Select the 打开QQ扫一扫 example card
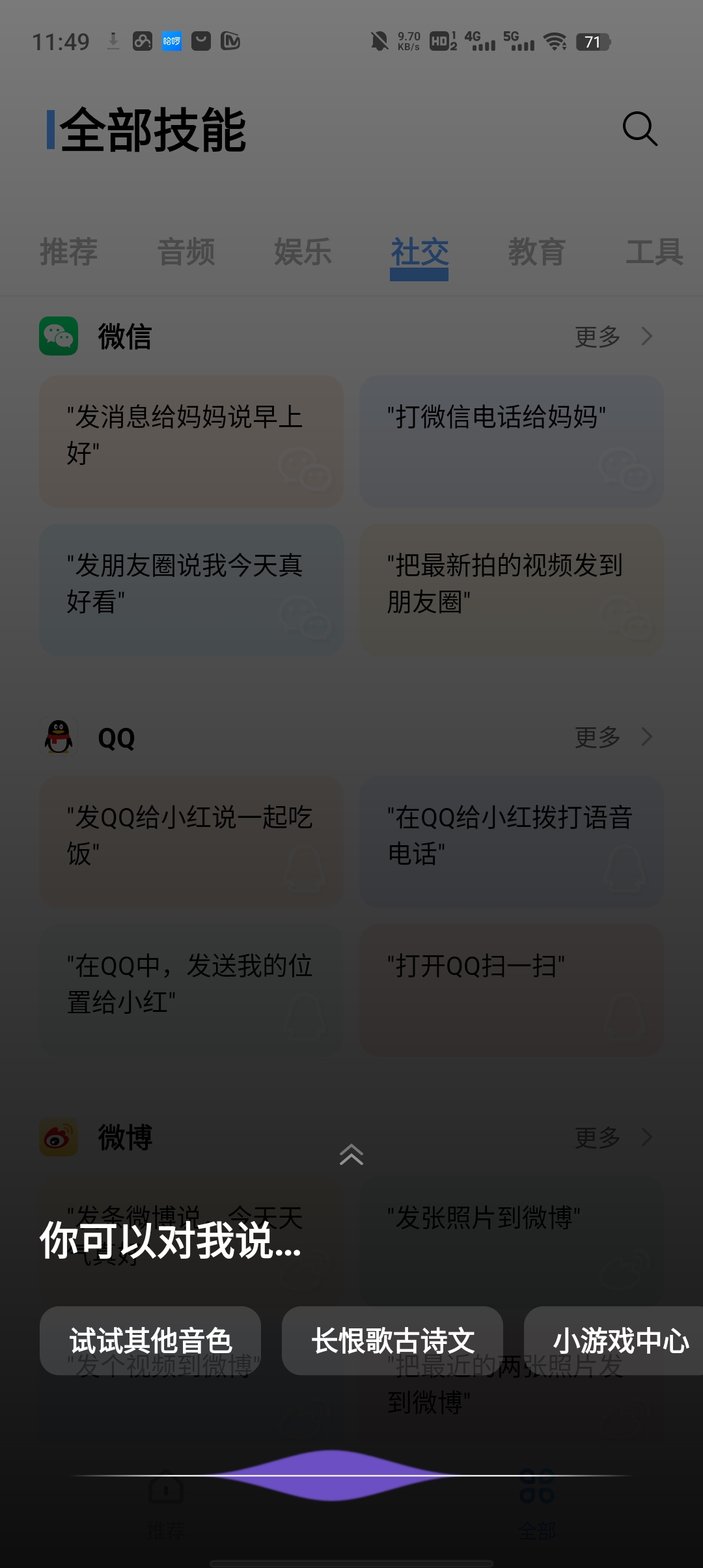 (x=512, y=988)
